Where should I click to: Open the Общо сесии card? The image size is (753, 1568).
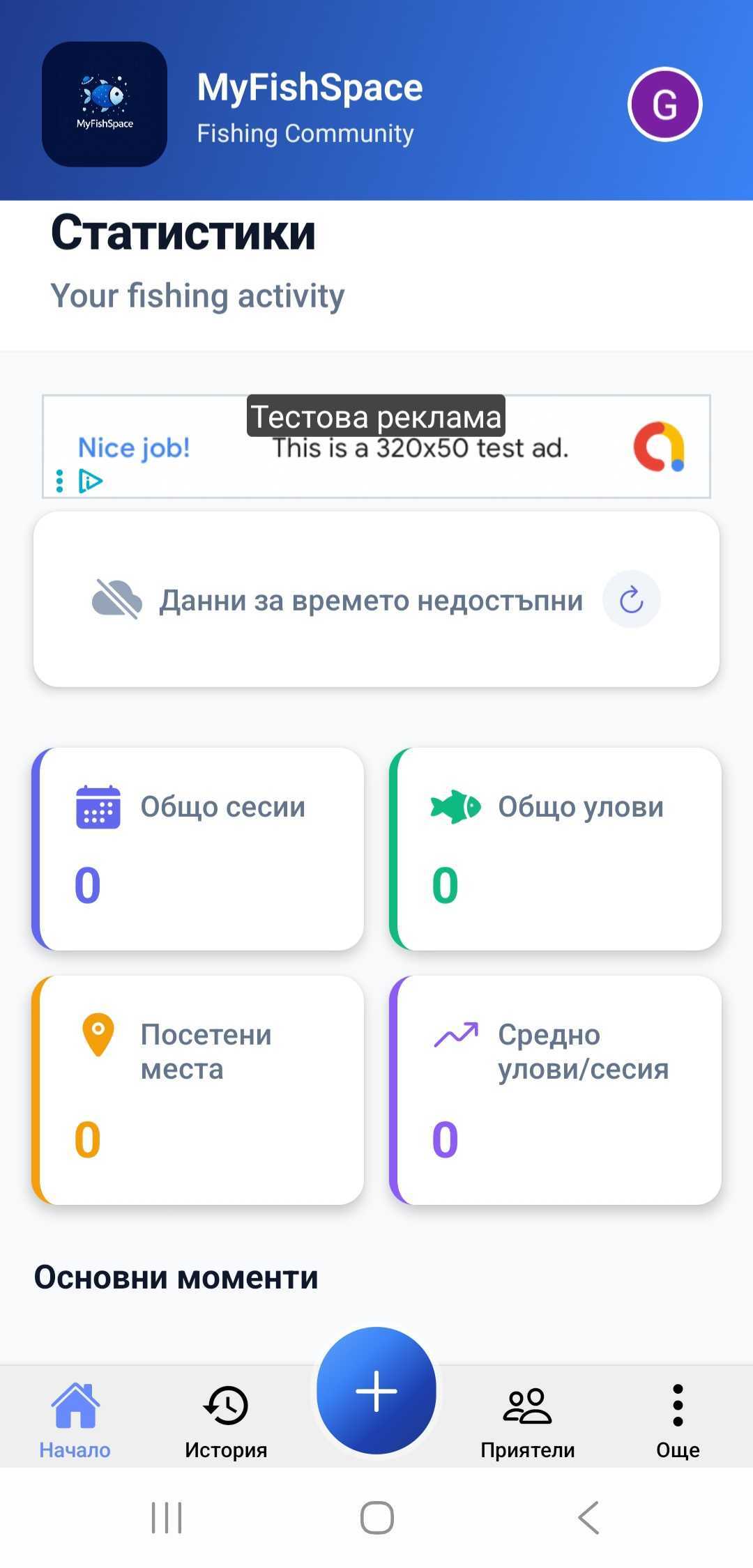[x=199, y=849]
